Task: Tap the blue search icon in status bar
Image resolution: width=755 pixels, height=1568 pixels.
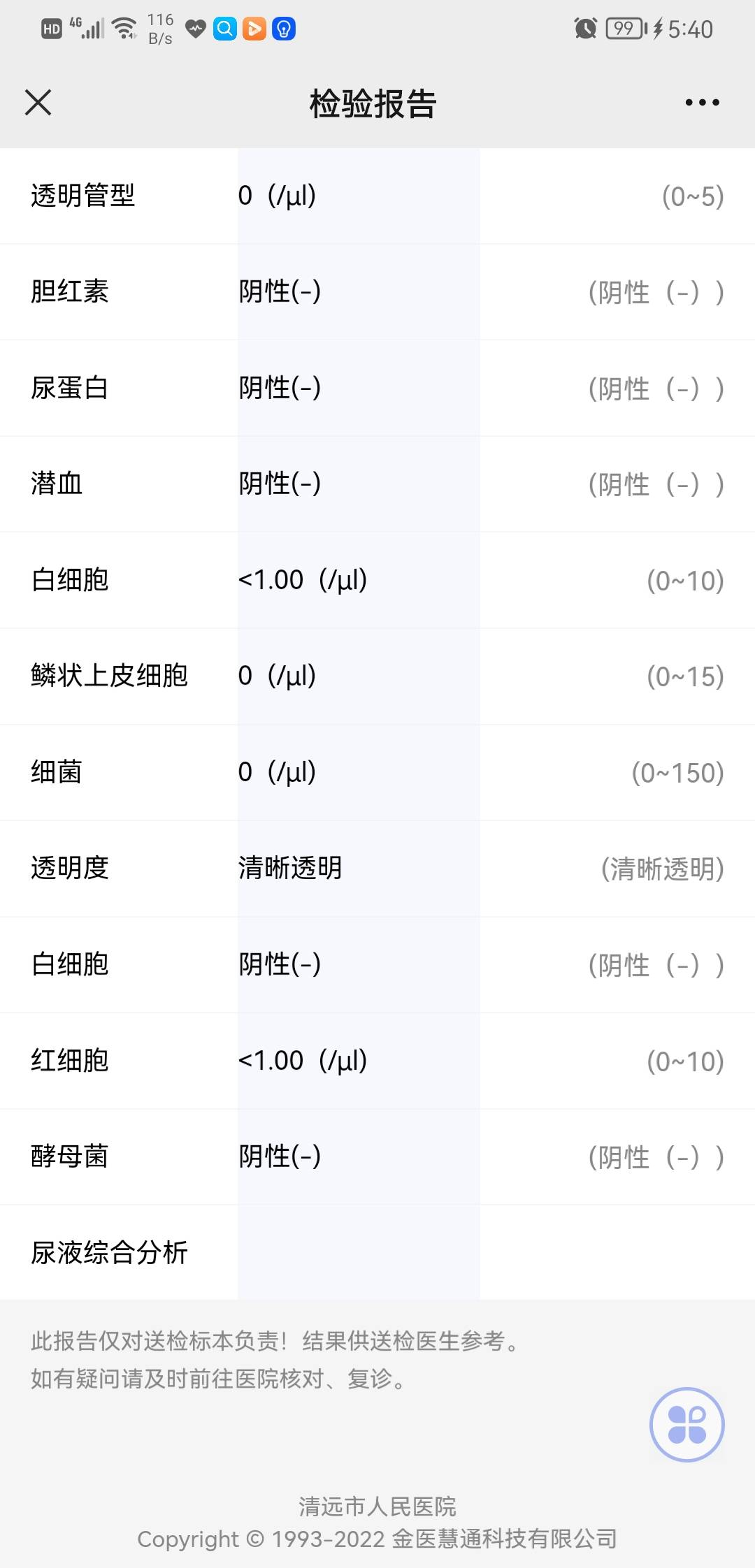Action: point(225,29)
